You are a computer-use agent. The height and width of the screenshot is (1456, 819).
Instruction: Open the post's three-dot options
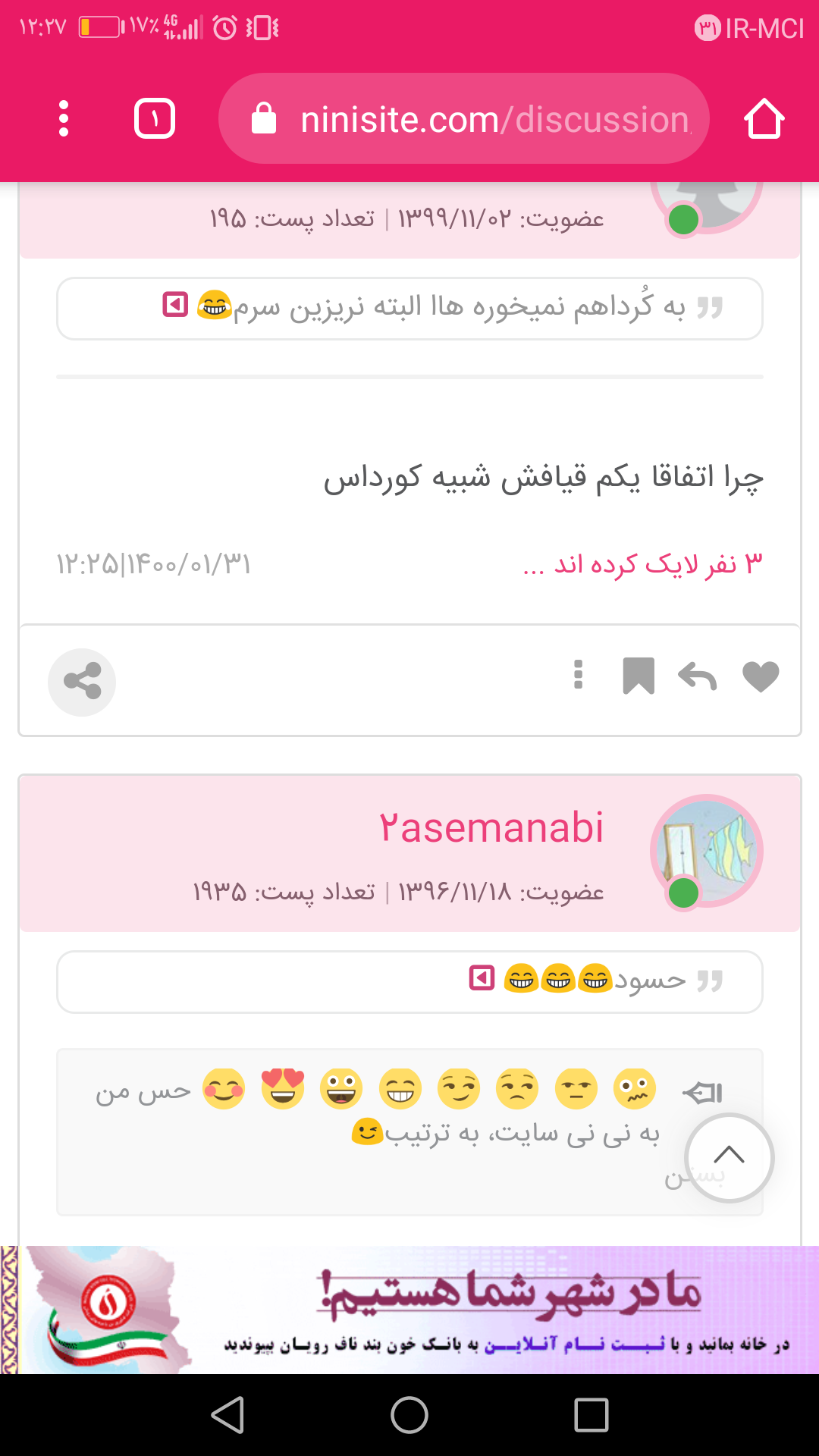point(579,675)
